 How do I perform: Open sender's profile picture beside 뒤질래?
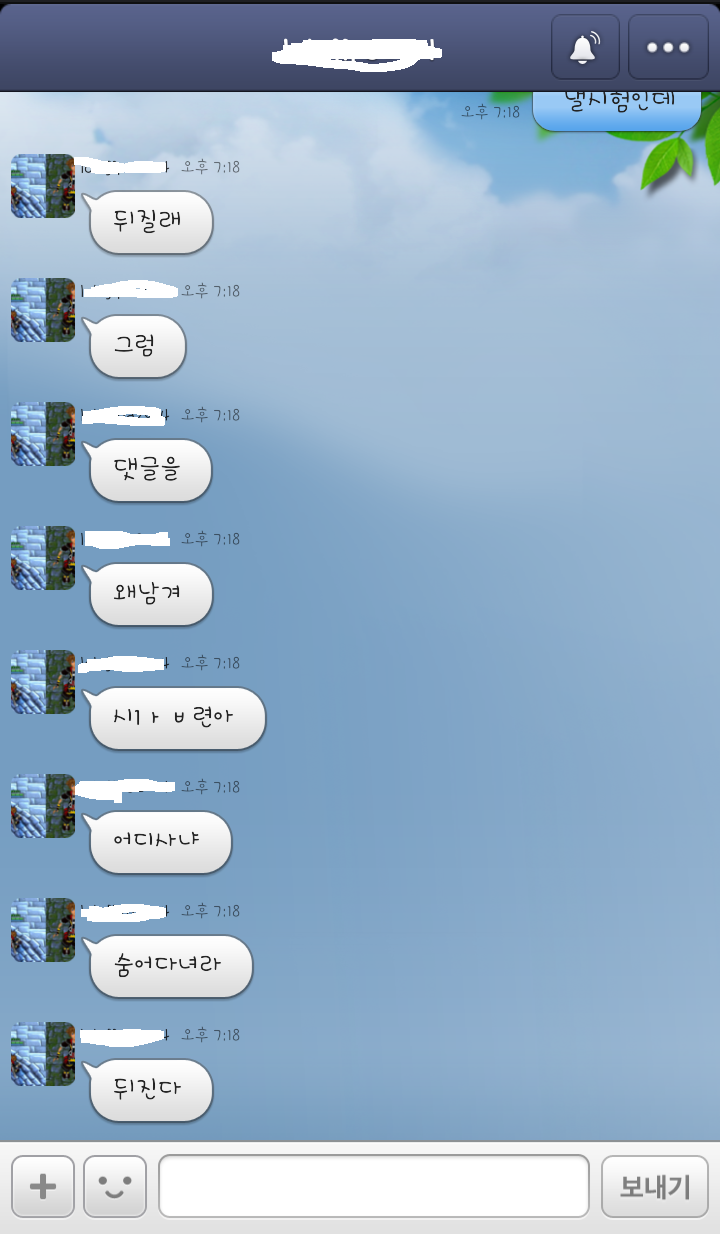point(43,186)
